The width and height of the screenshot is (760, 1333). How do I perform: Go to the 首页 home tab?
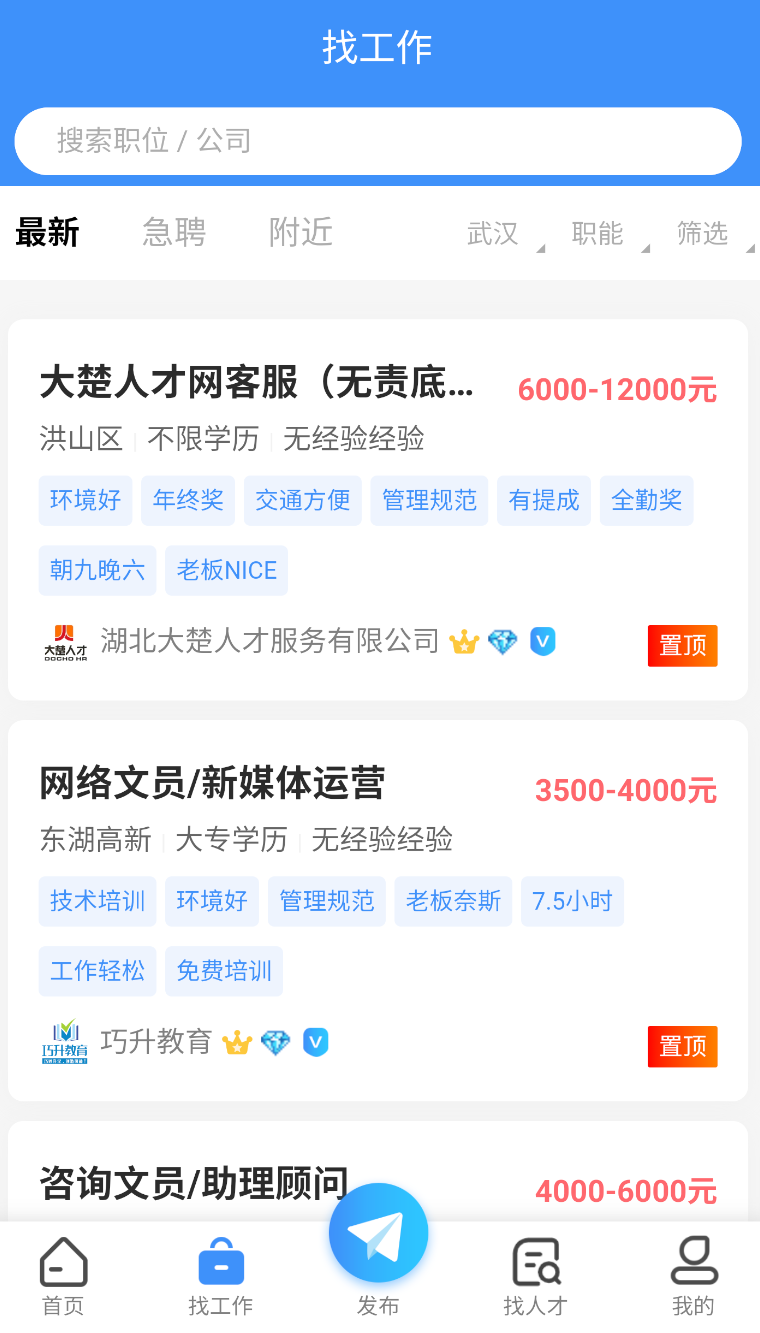coord(63,1275)
